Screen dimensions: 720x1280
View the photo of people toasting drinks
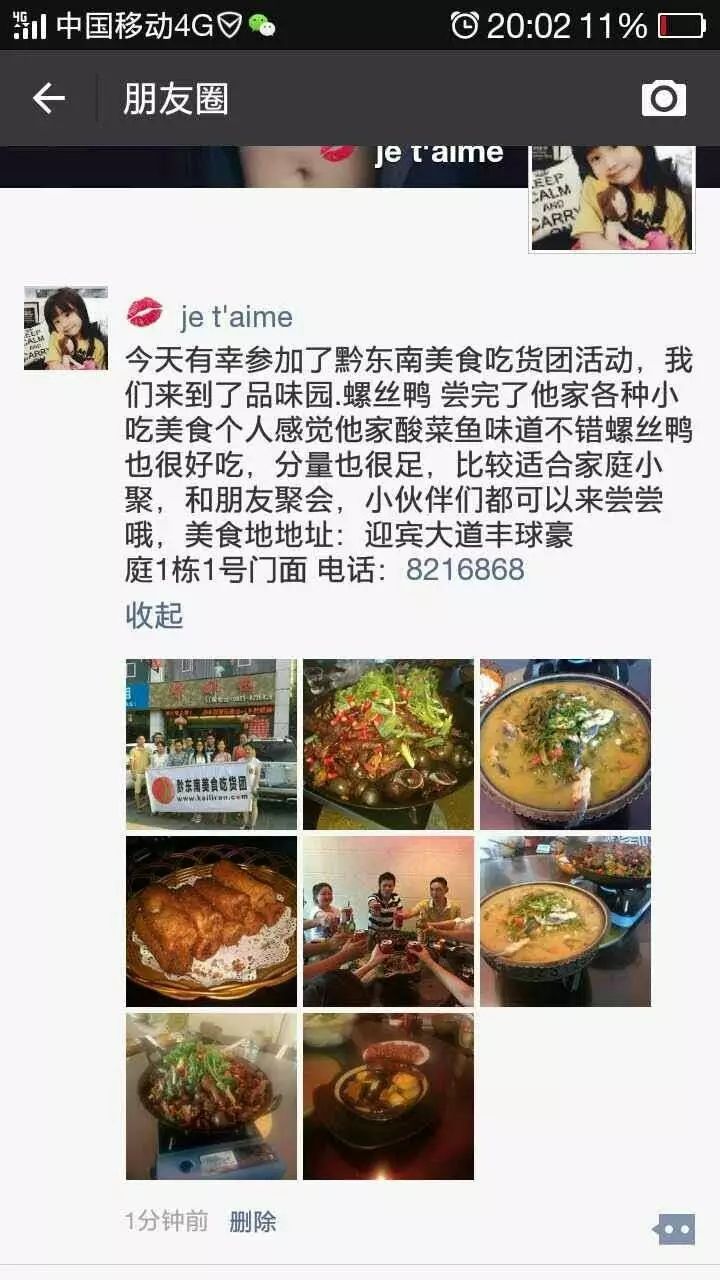[388, 921]
